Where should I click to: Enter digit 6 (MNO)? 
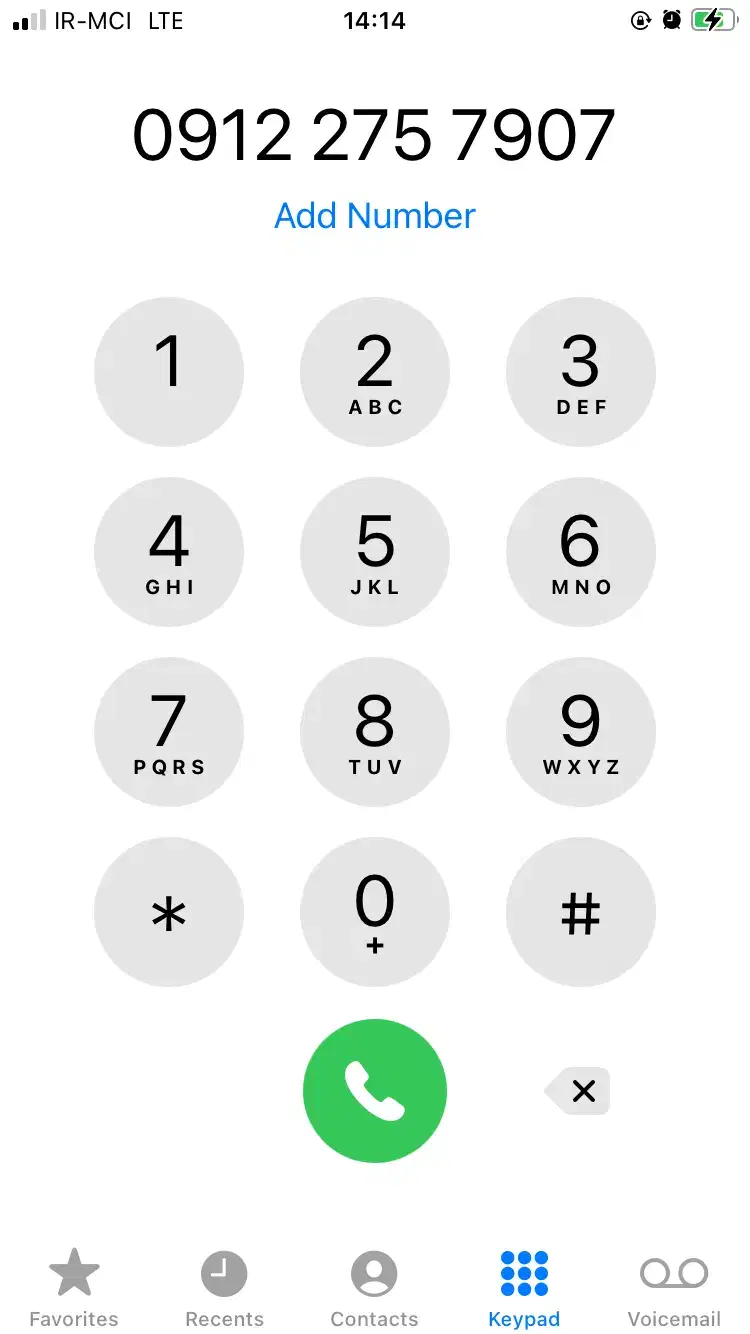pos(581,552)
